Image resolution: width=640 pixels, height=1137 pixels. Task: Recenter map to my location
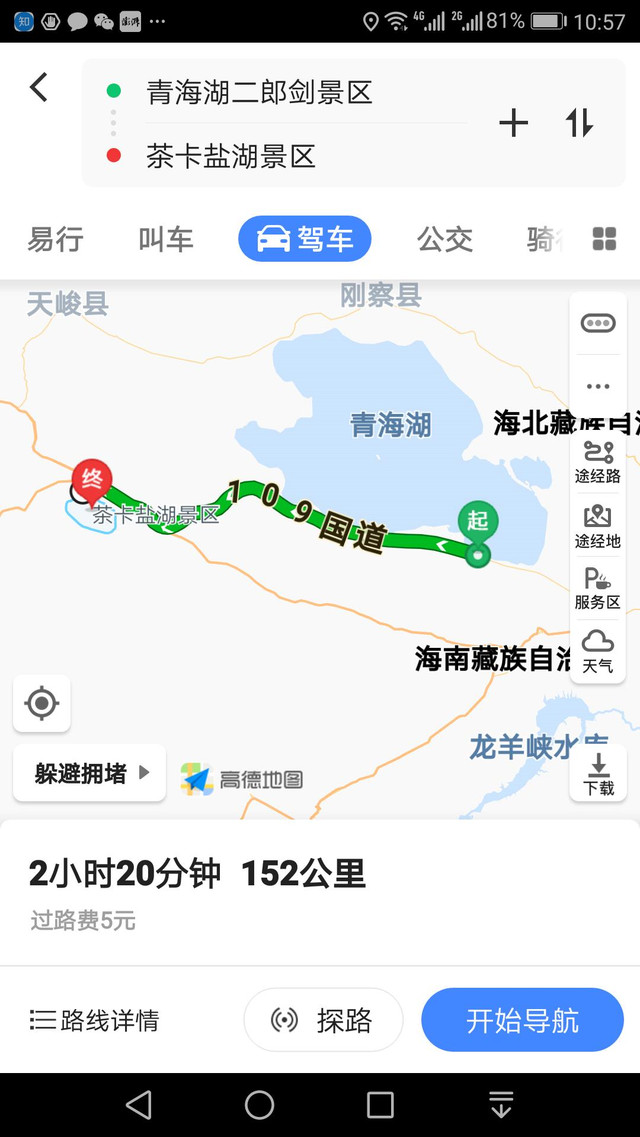(42, 703)
